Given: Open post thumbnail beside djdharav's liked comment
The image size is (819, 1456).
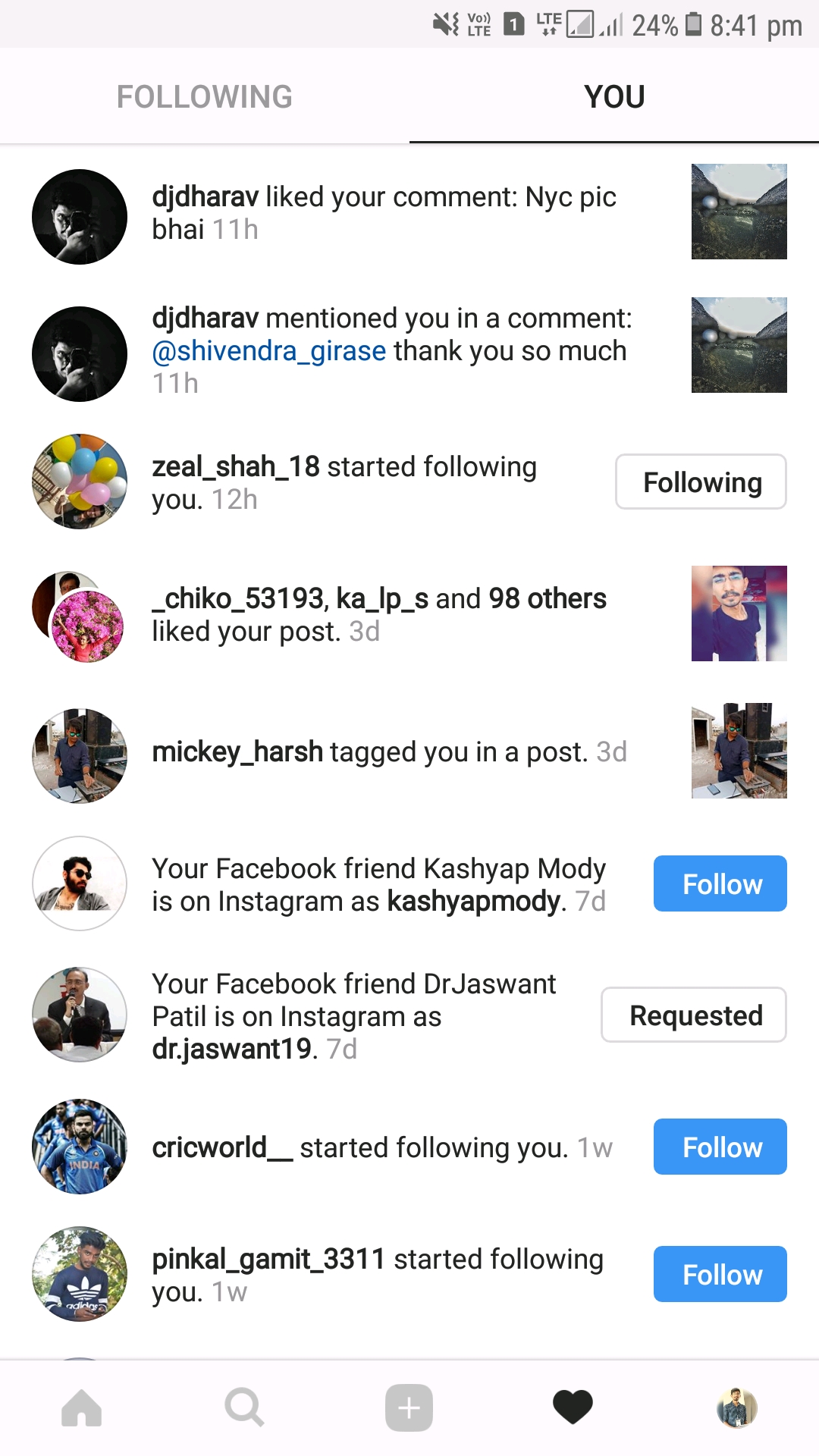Looking at the screenshot, I should (x=739, y=212).
